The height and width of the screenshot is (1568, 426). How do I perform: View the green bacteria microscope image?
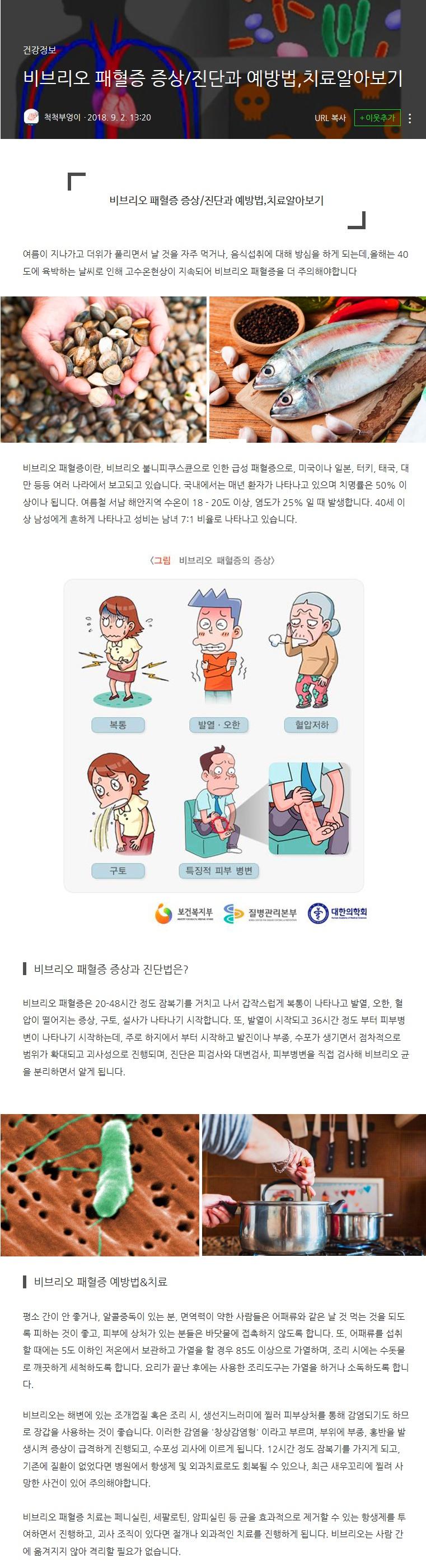pyautogui.click(x=100, y=1185)
